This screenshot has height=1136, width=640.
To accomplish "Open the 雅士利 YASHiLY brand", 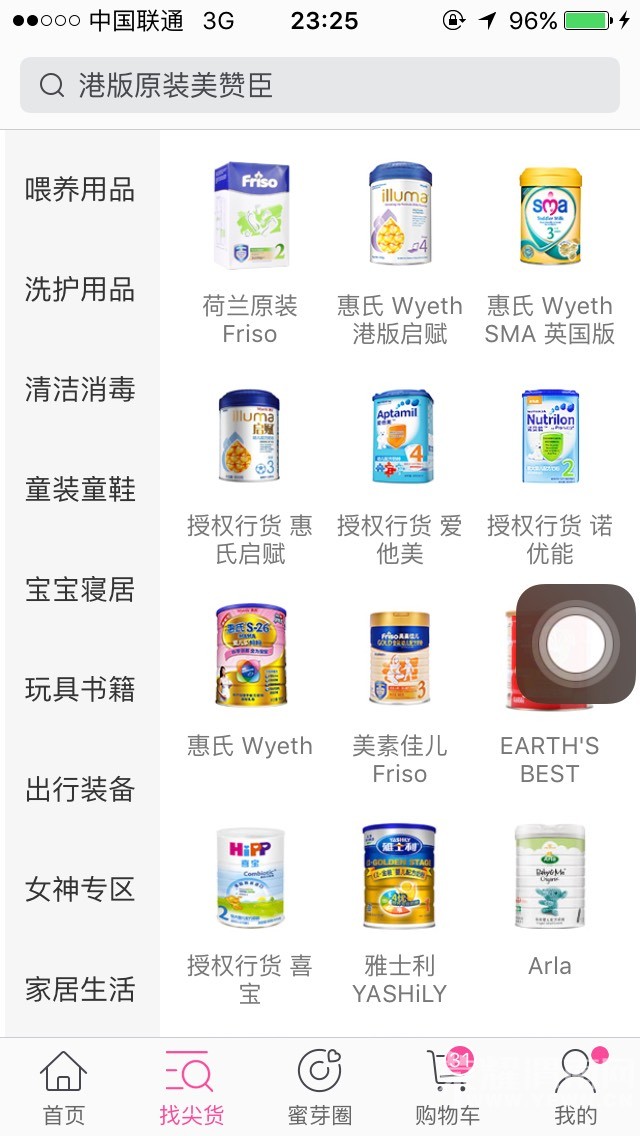I will pyautogui.click(x=400, y=910).
